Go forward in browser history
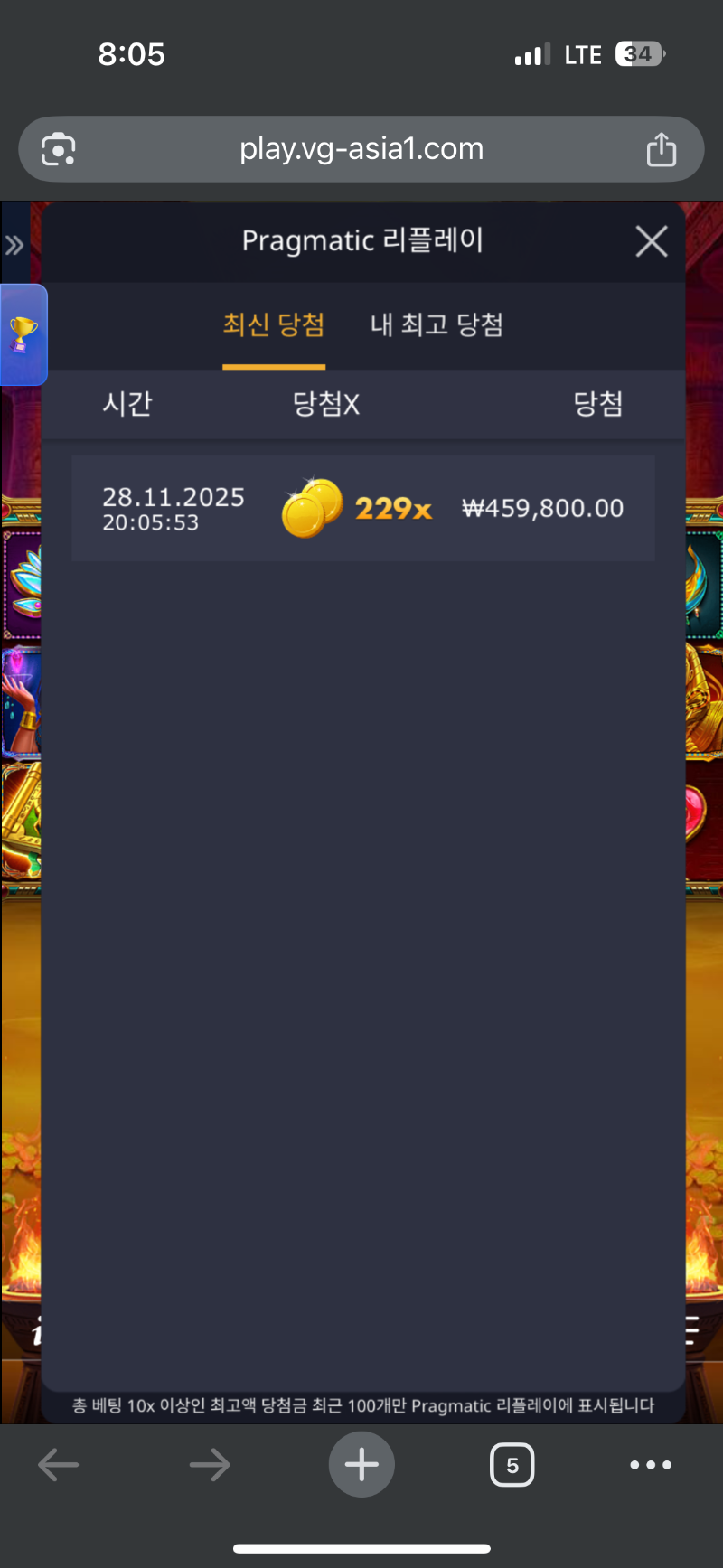The width and height of the screenshot is (723, 1568). pos(210,1465)
